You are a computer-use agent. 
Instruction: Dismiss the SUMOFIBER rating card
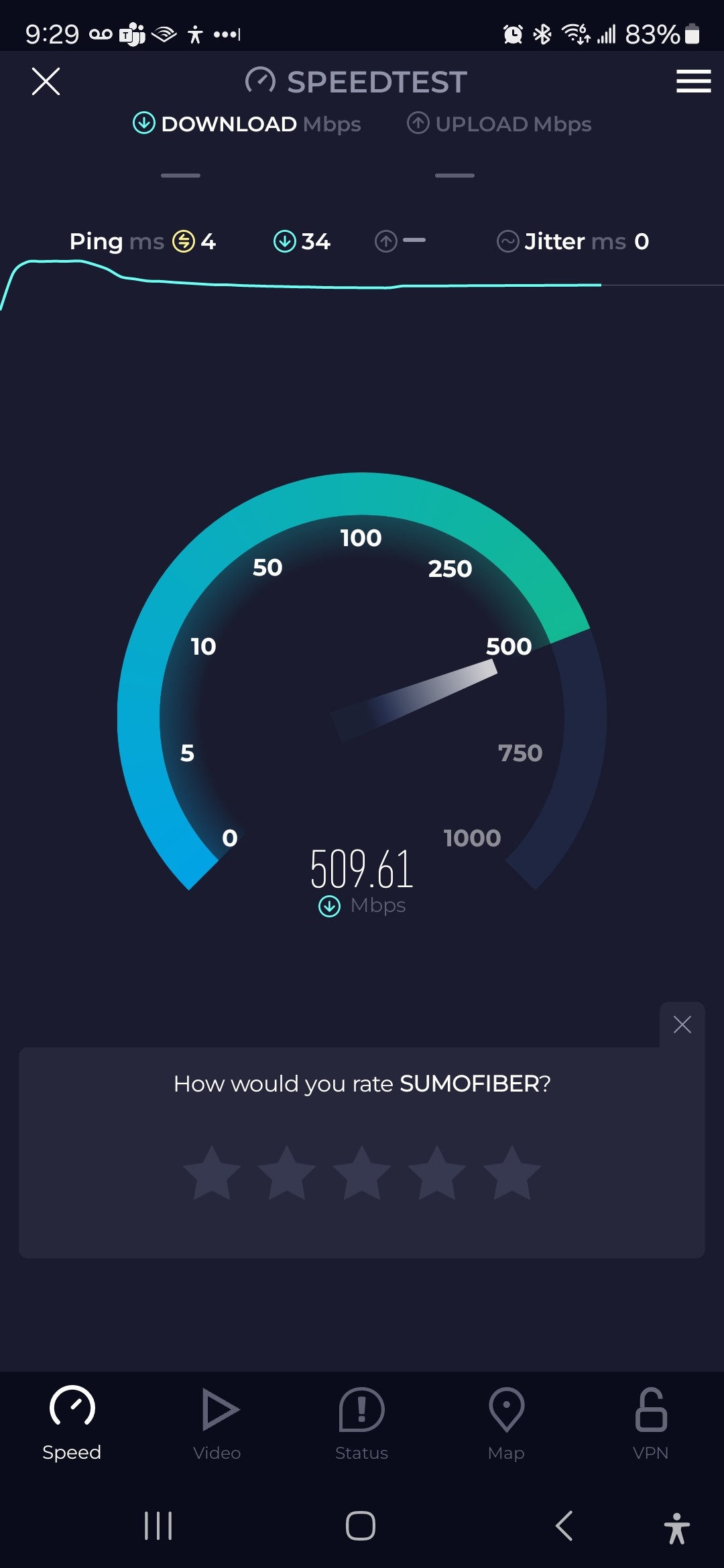682,1025
